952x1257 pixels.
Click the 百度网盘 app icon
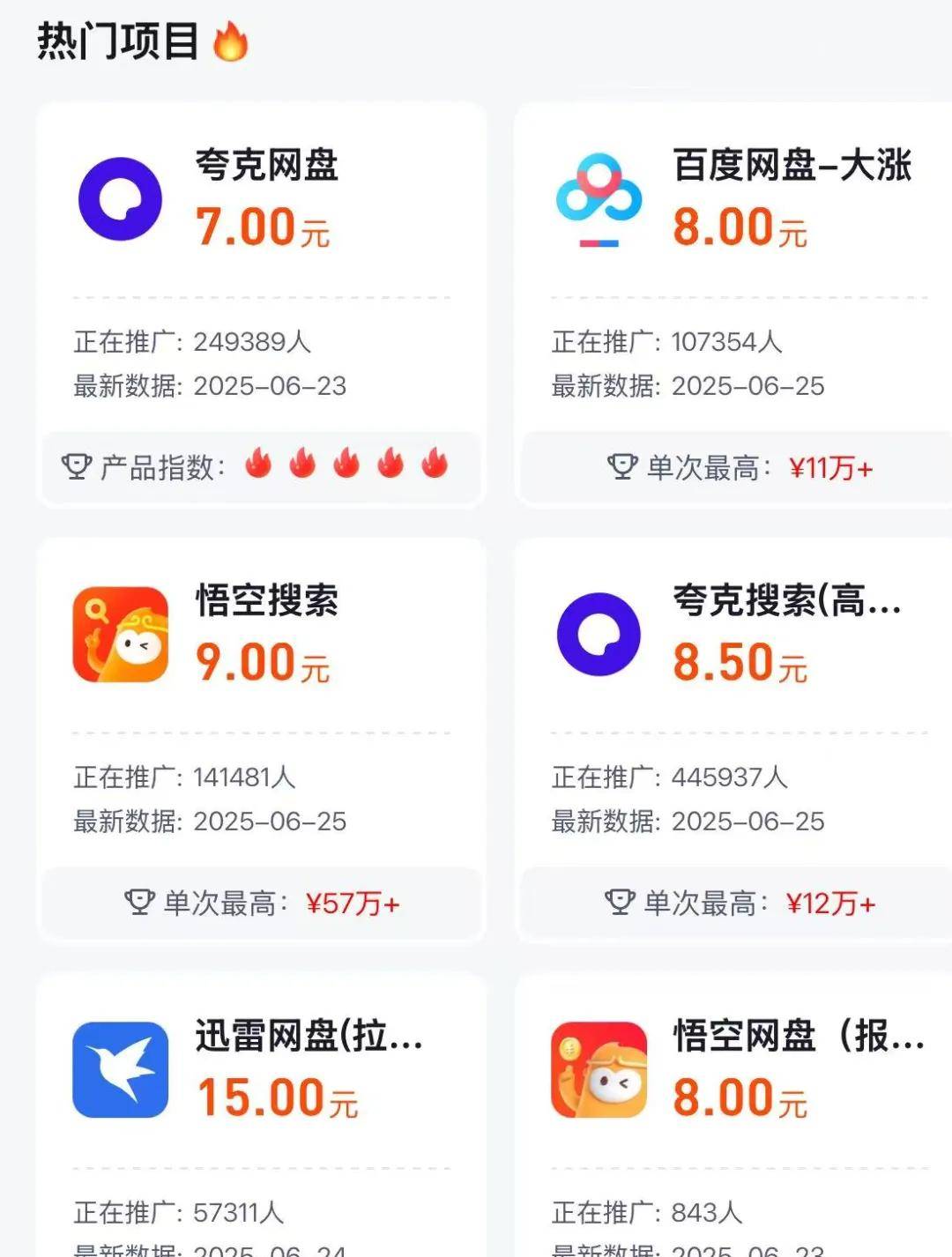tap(599, 199)
